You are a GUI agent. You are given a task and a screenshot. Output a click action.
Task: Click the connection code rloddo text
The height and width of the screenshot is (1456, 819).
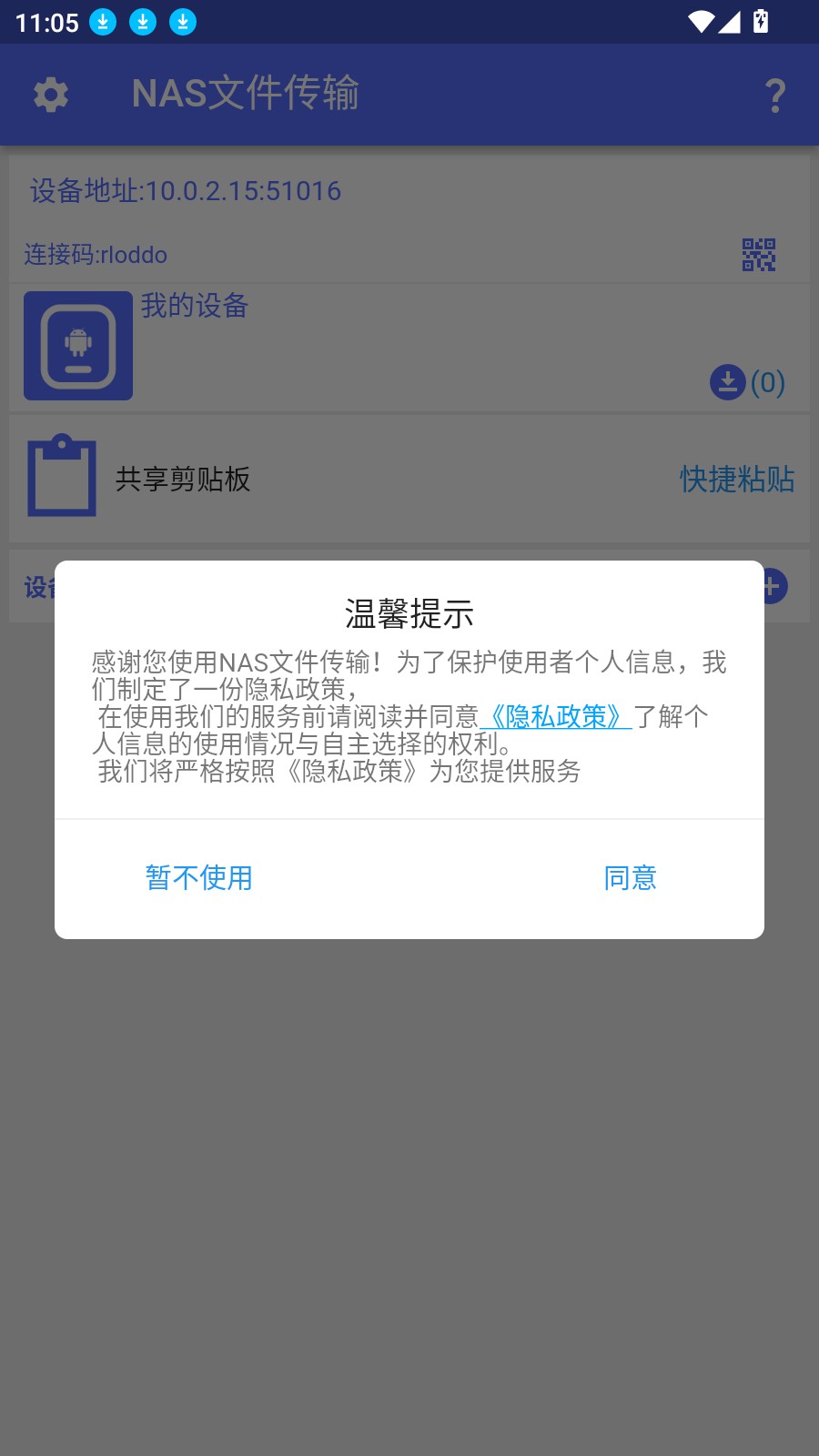[96, 255]
